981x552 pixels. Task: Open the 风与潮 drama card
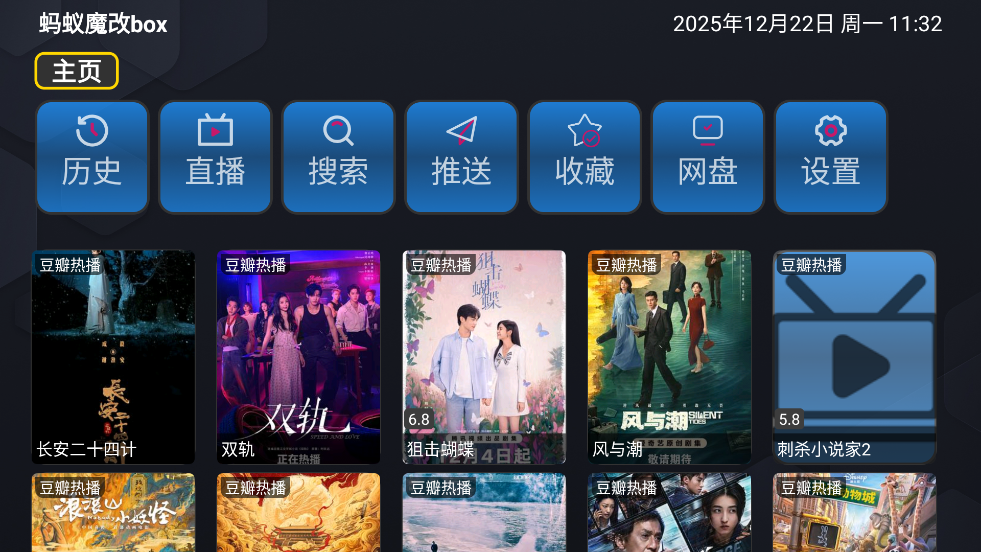[669, 357]
